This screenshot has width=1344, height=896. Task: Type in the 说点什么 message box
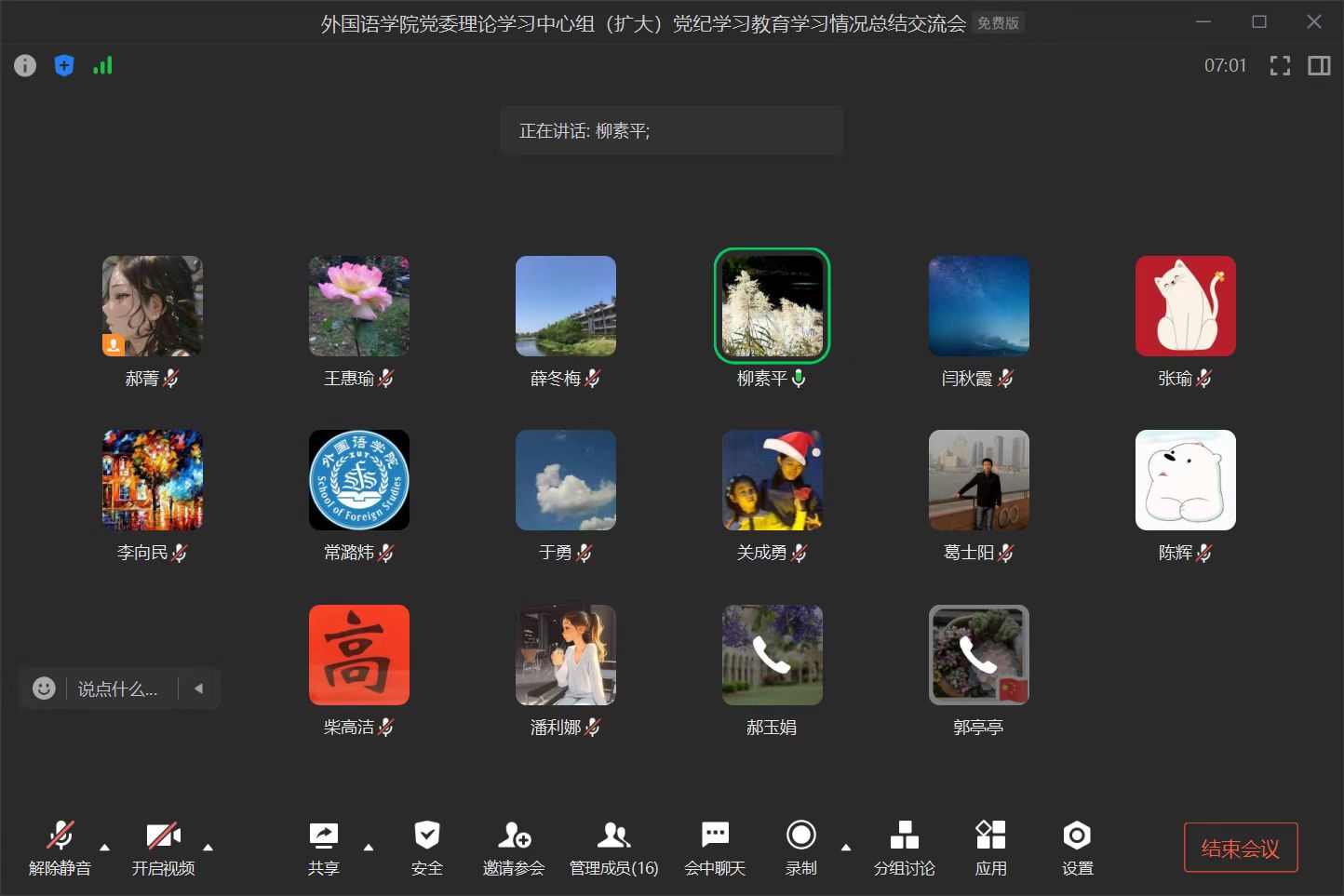(118, 689)
